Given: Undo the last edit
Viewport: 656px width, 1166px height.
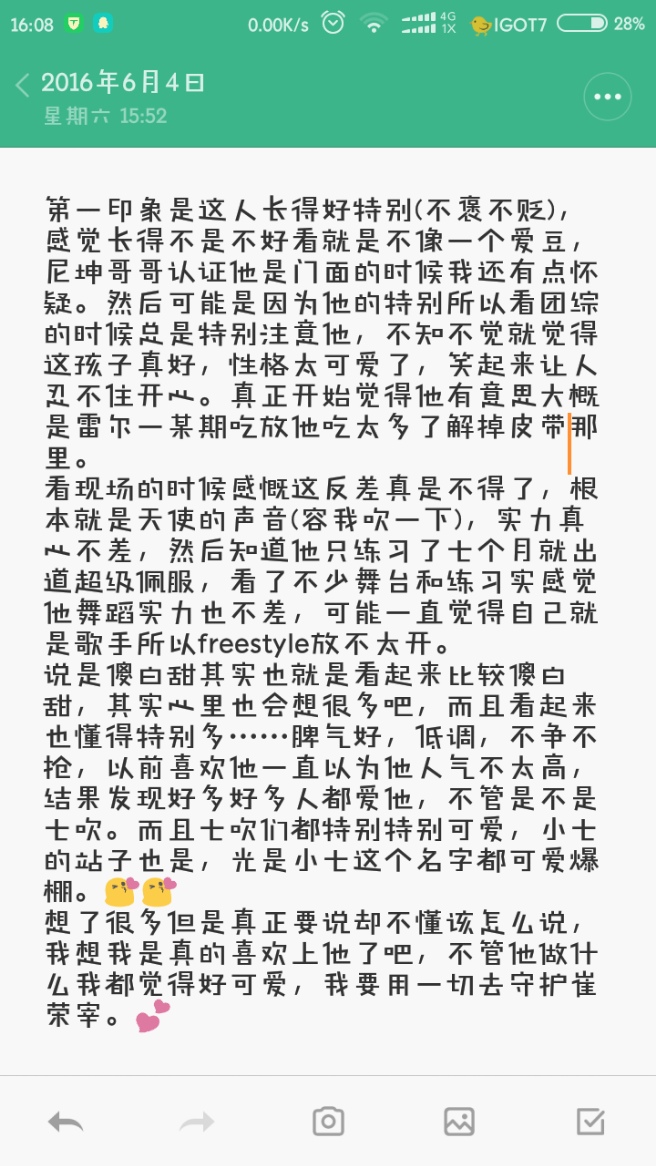Looking at the screenshot, I should point(66,1122).
